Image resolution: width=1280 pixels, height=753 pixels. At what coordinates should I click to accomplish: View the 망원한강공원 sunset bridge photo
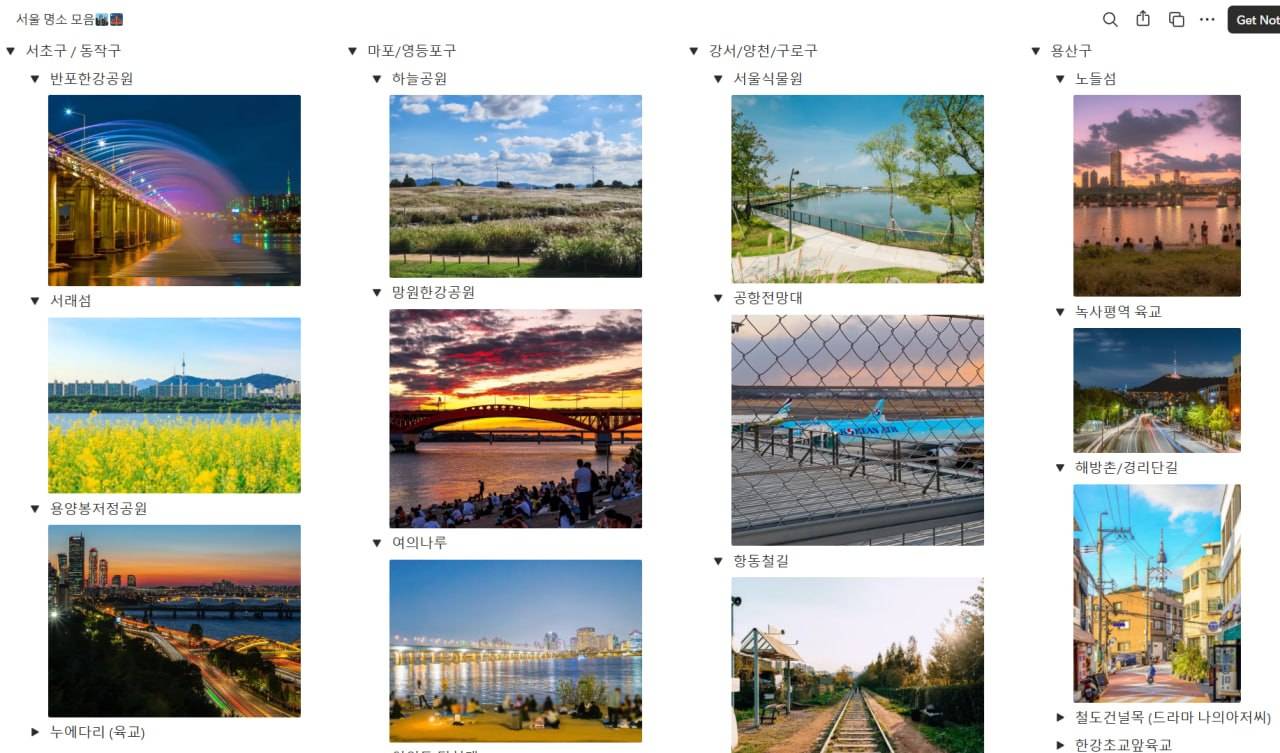coord(515,418)
